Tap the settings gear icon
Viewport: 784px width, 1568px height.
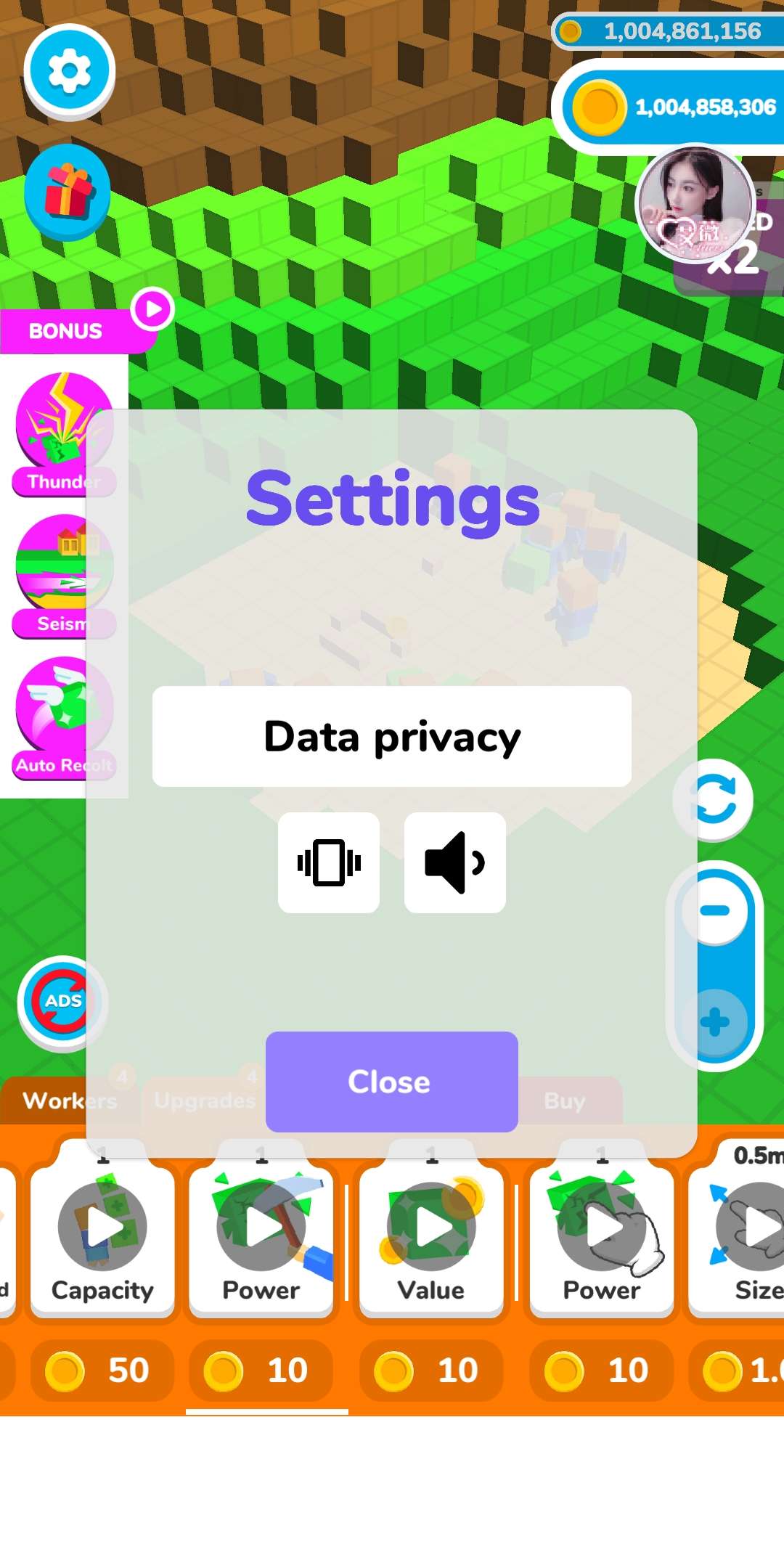70,70
